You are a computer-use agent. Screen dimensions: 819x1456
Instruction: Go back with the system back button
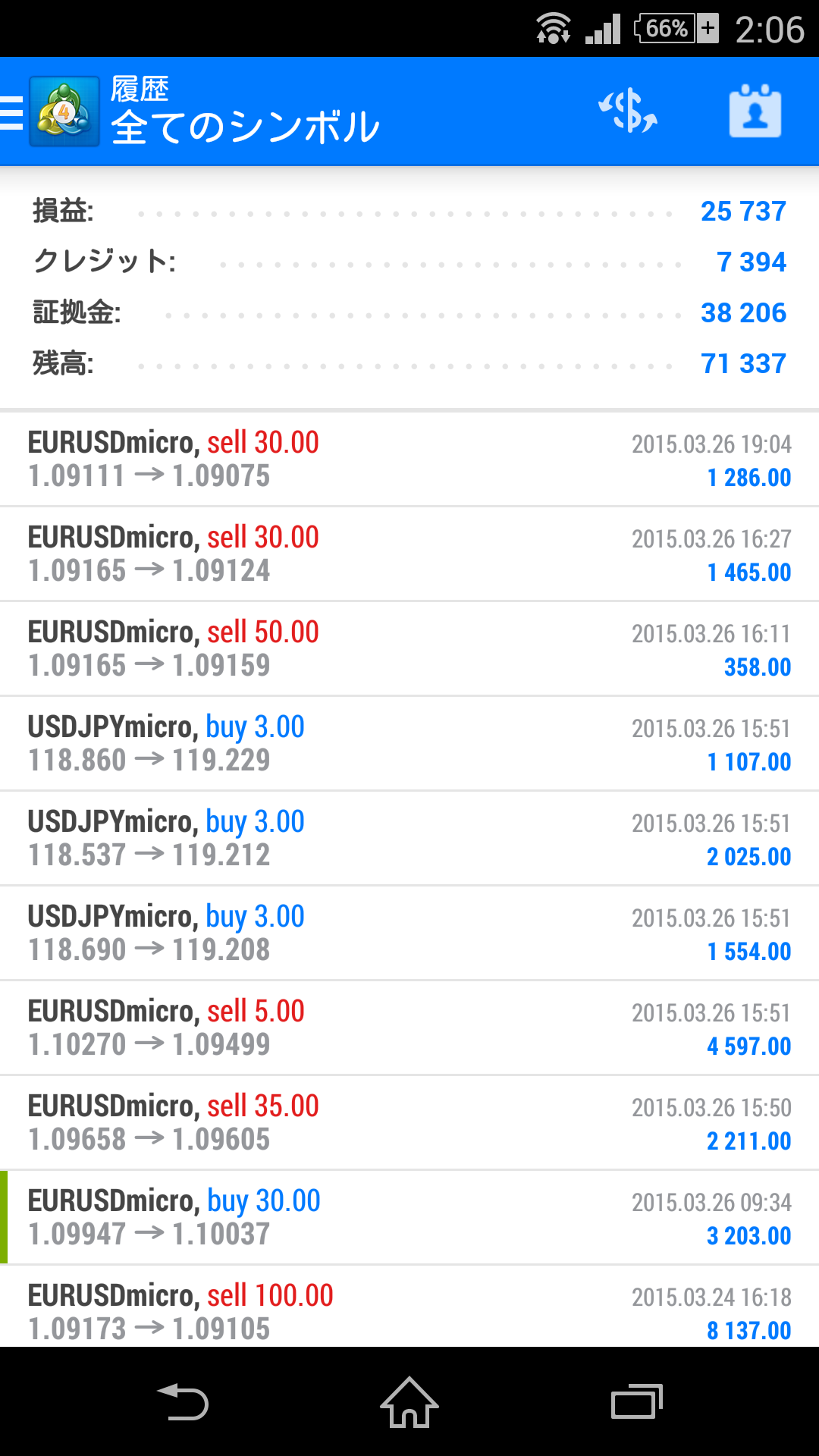[x=183, y=1402]
